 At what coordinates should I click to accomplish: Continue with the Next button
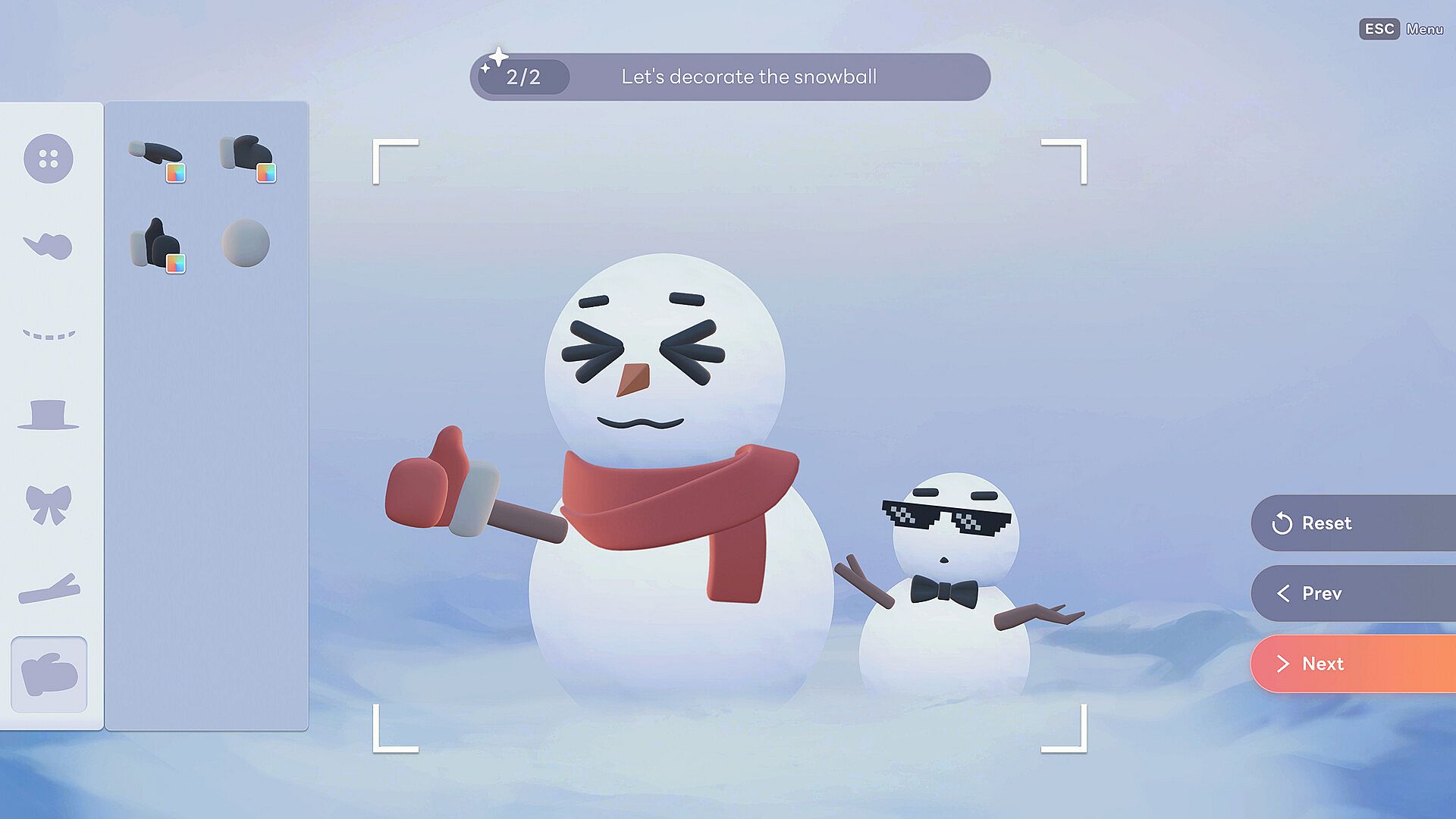pyautogui.click(x=1353, y=664)
